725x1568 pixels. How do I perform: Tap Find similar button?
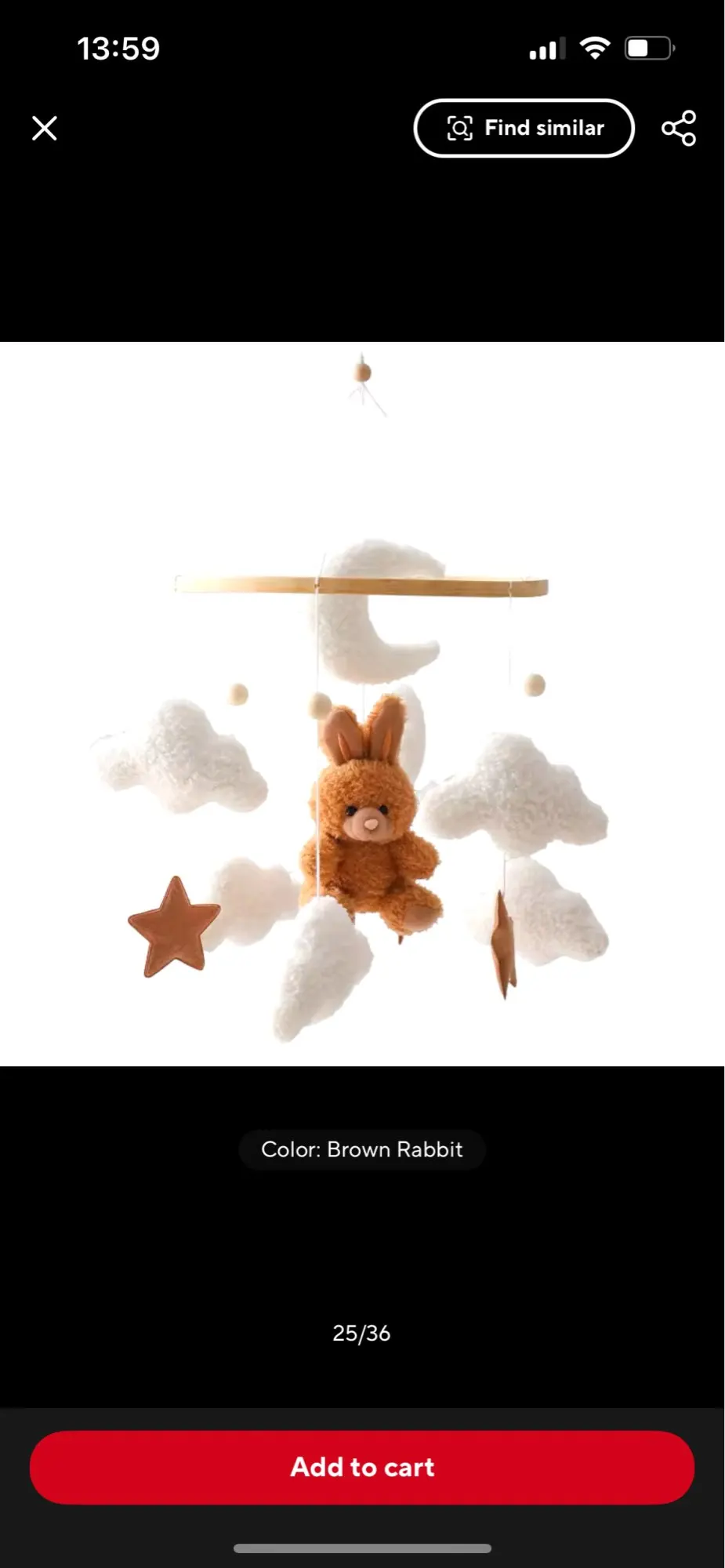coord(524,128)
